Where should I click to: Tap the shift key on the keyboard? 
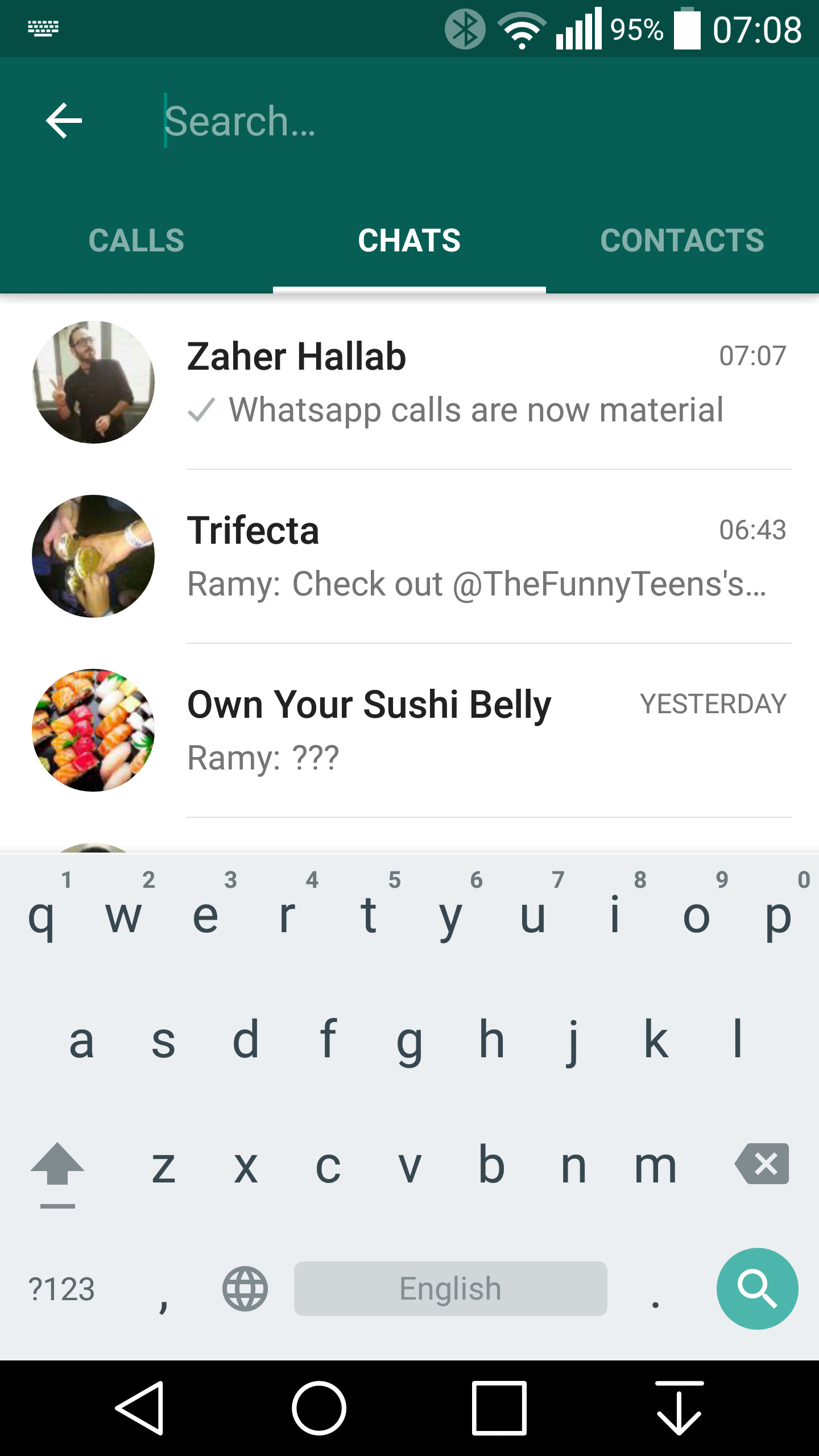click(x=57, y=1166)
